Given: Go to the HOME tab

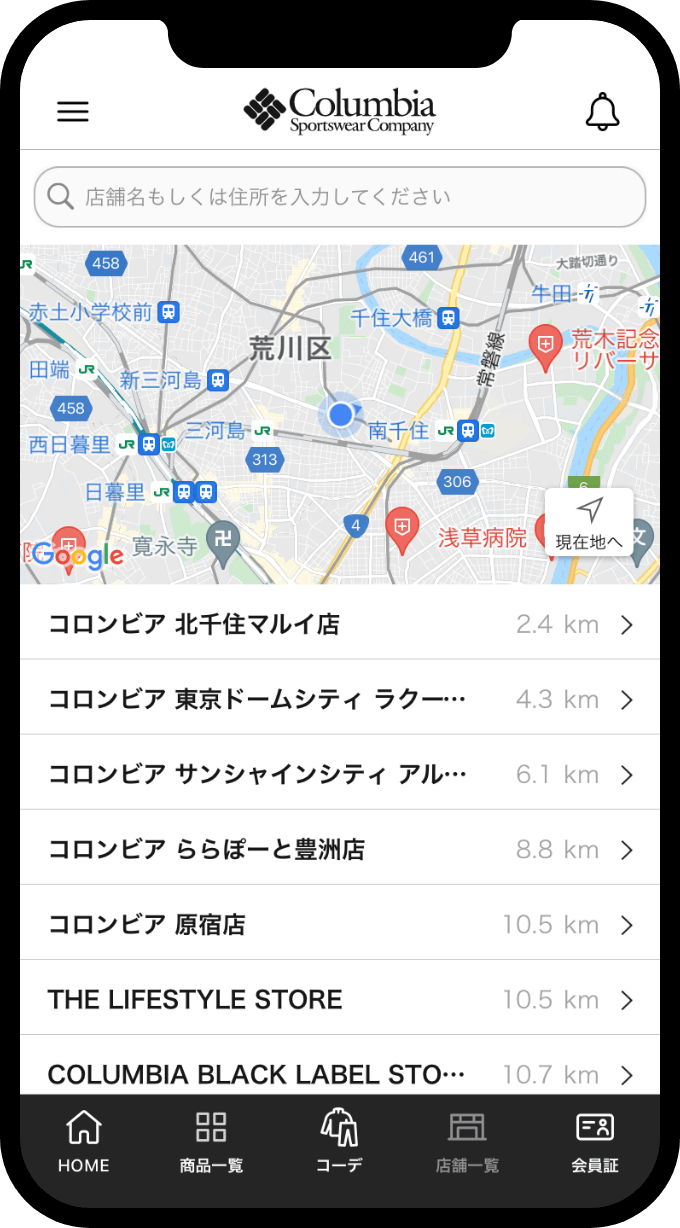Looking at the screenshot, I should click(84, 1142).
